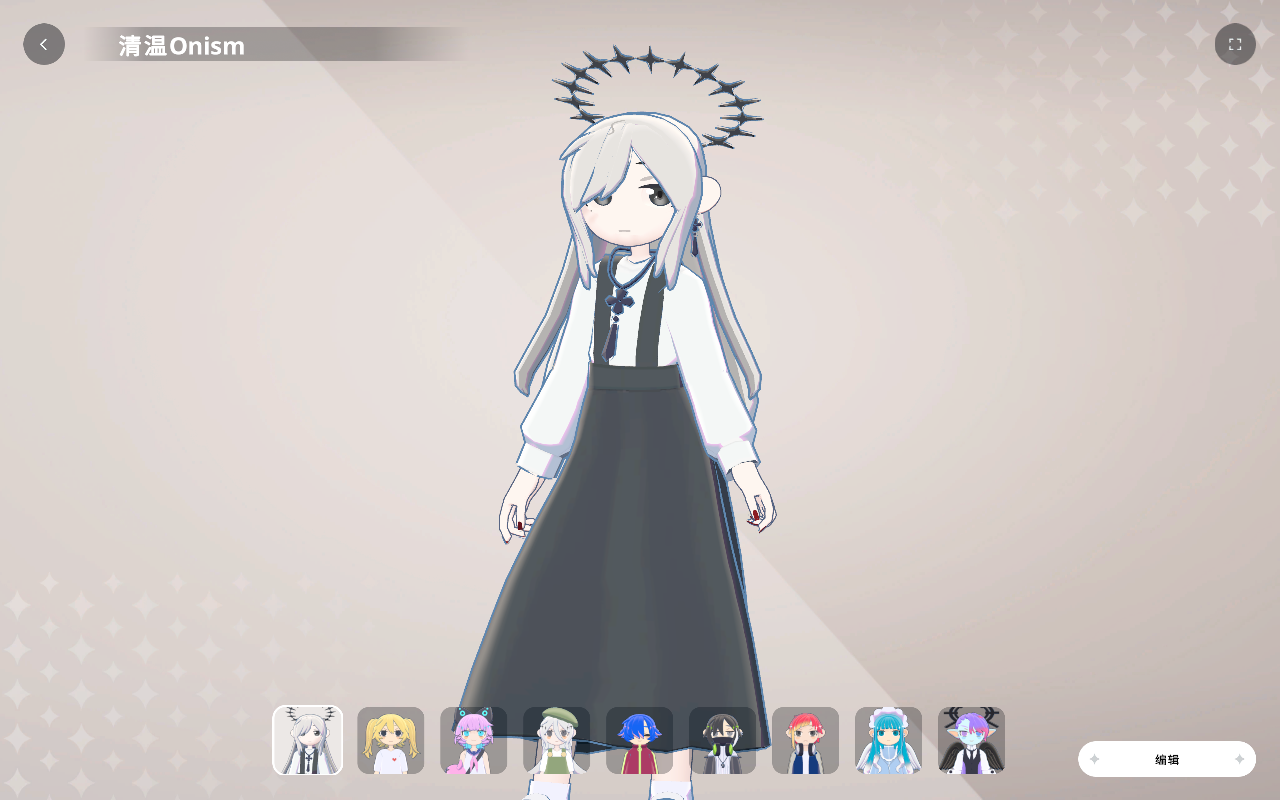Pick the avatar wearing a green beret
This screenshot has width=1280, height=800.
[557, 740]
